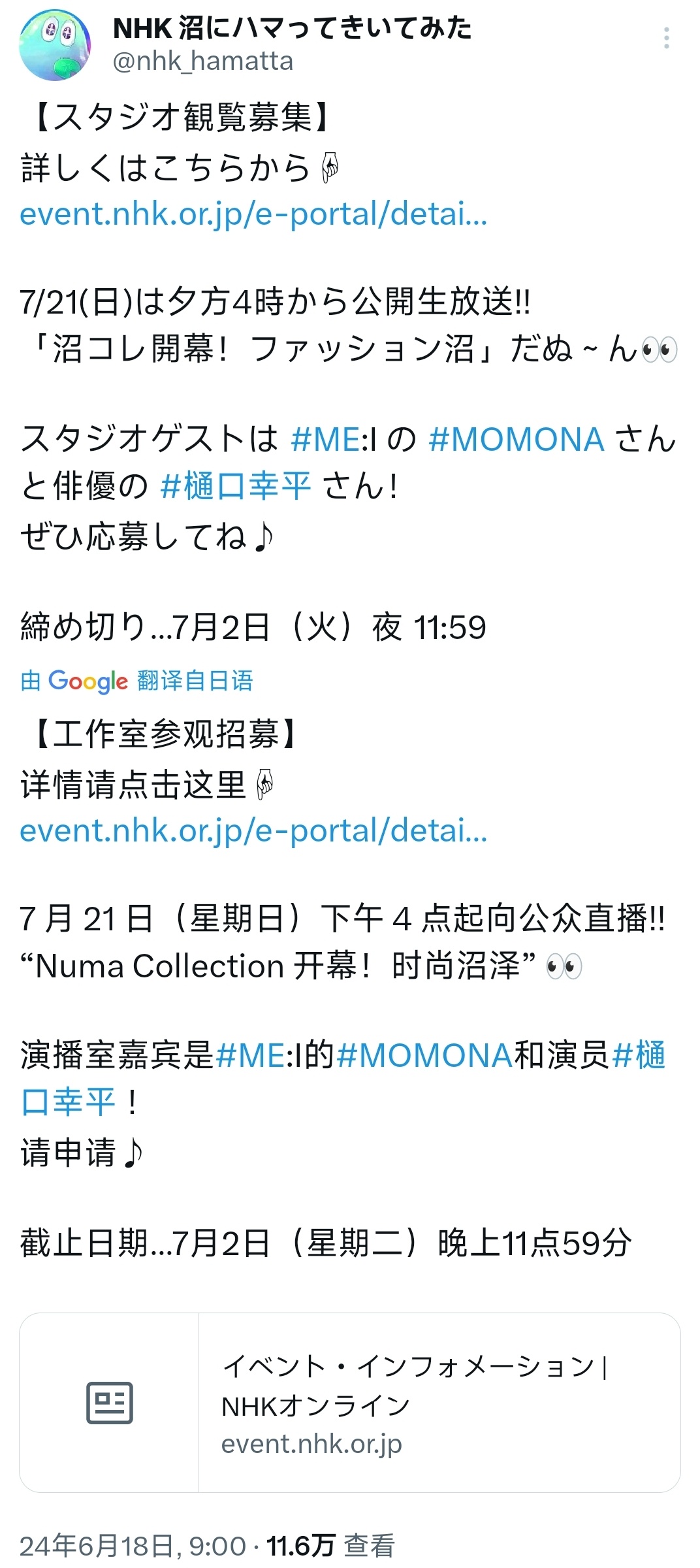Open the NHKオンライン event information card
The height and width of the screenshot is (1568, 700).
tap(350, 1403)
